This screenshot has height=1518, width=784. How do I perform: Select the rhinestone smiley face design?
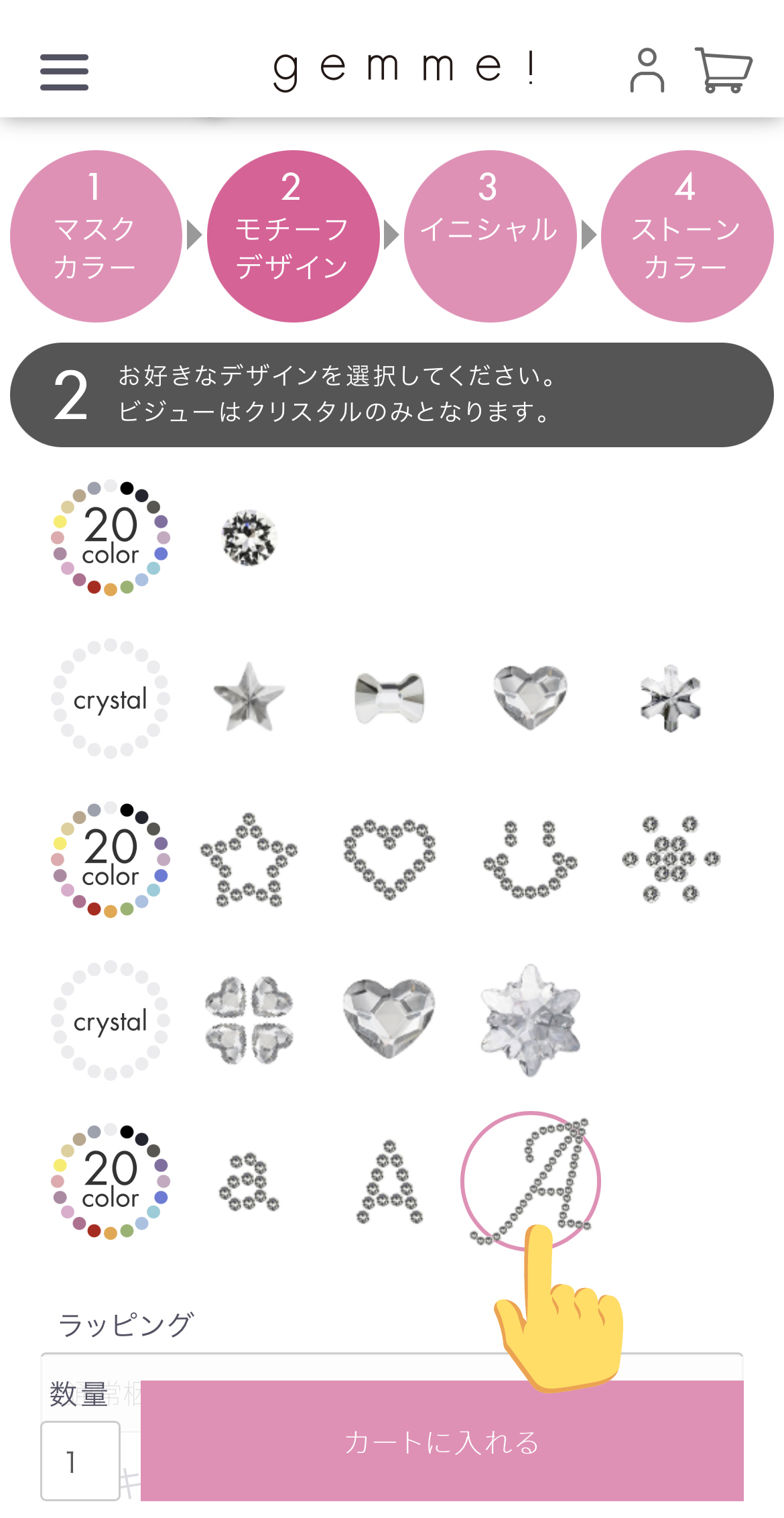(530, 859)
